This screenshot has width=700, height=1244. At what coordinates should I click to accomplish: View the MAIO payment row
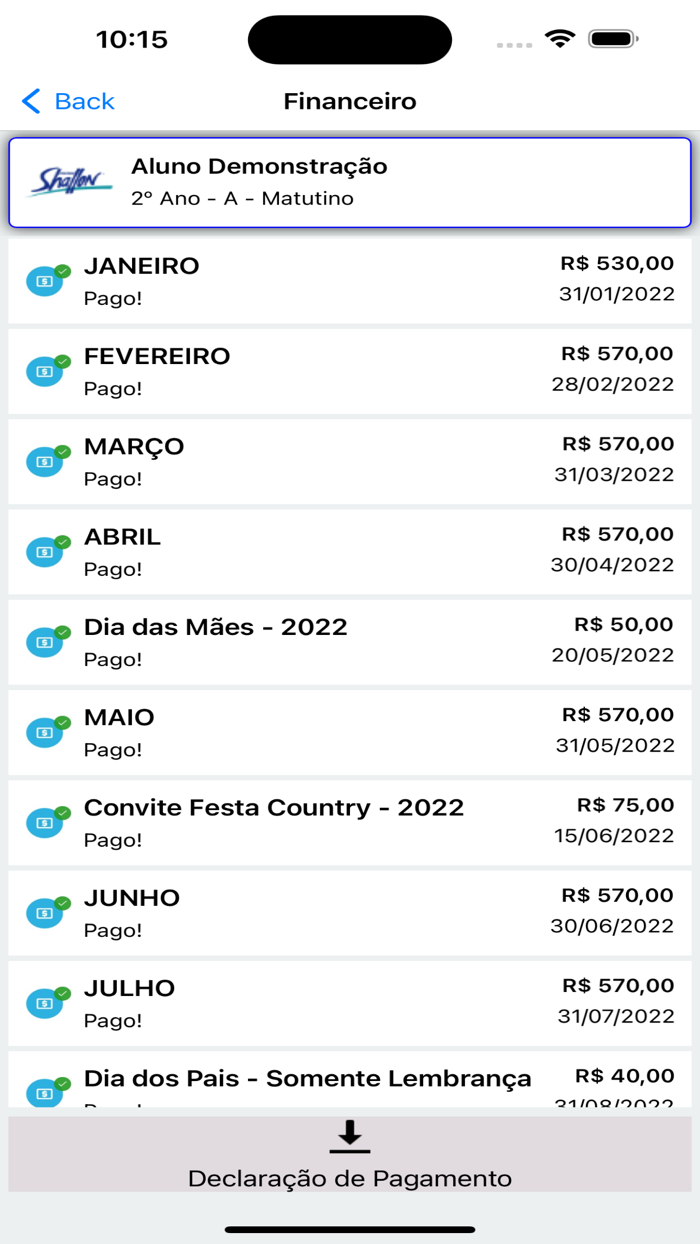point(350,732)
